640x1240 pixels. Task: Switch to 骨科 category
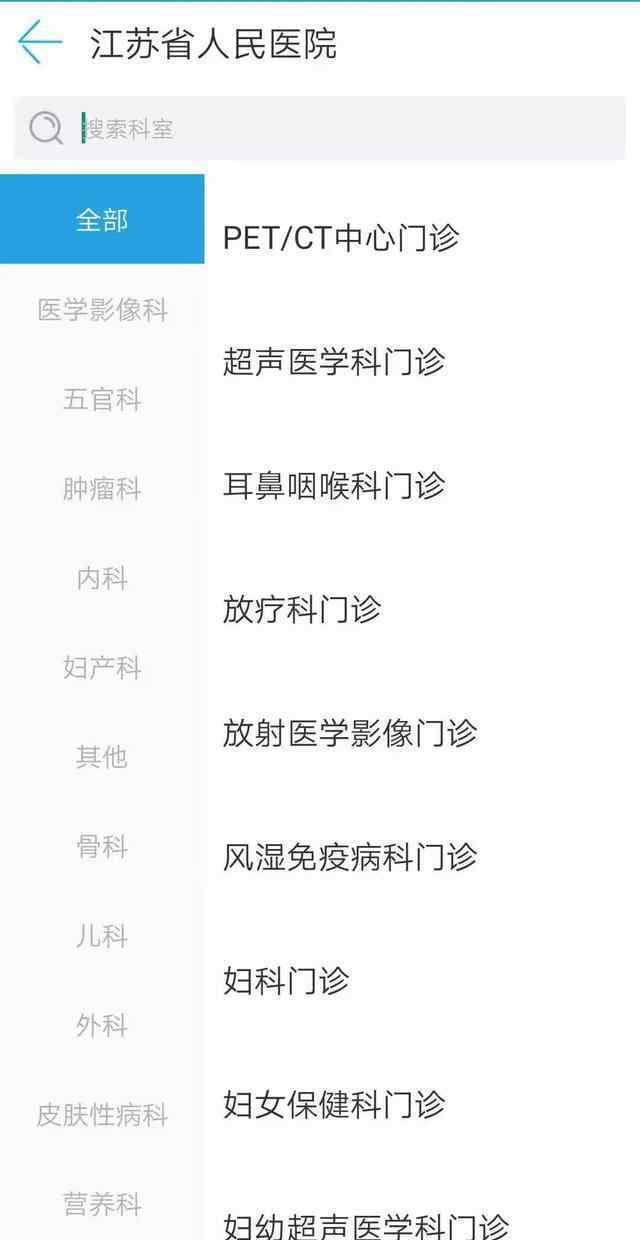(x=102, y=847)
